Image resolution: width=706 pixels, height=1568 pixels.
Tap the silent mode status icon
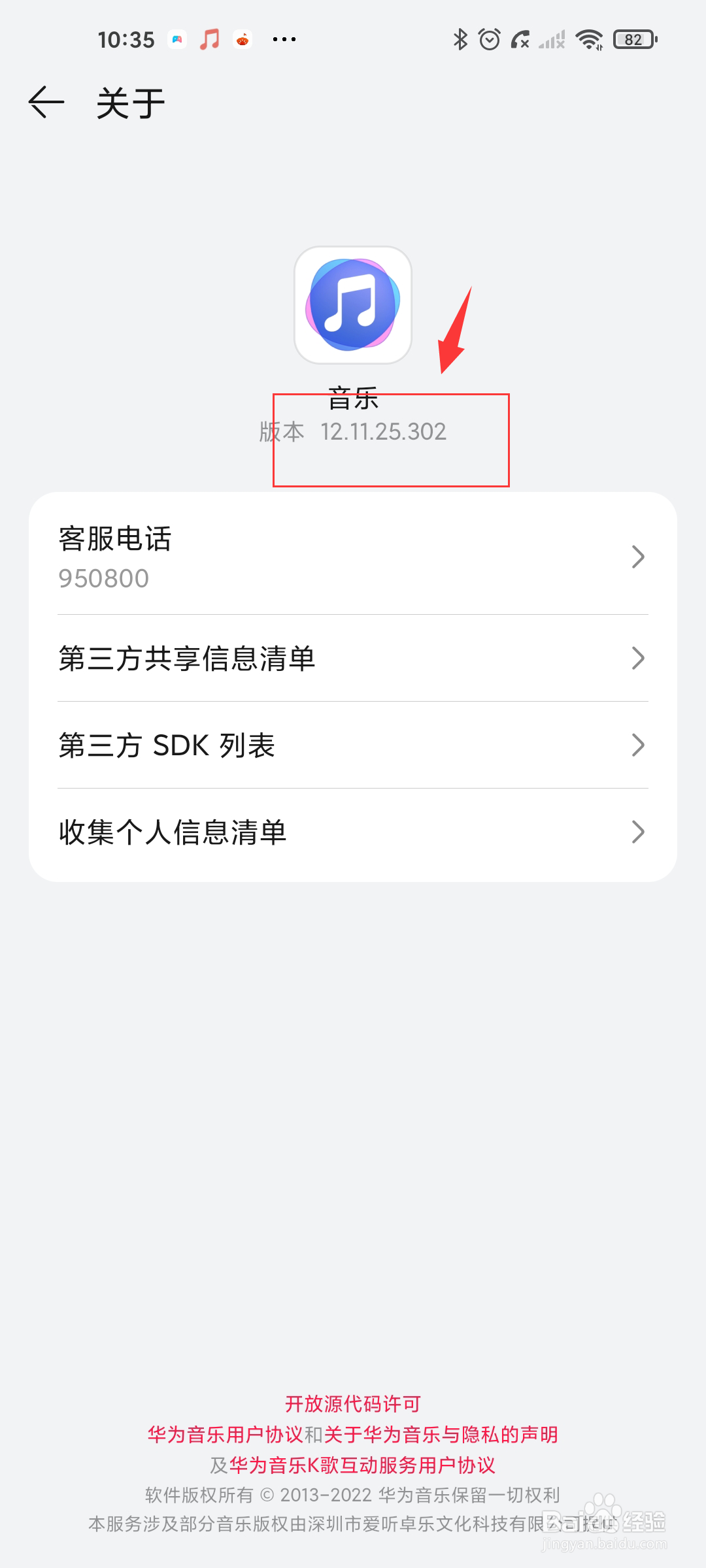tap(520, 39)
